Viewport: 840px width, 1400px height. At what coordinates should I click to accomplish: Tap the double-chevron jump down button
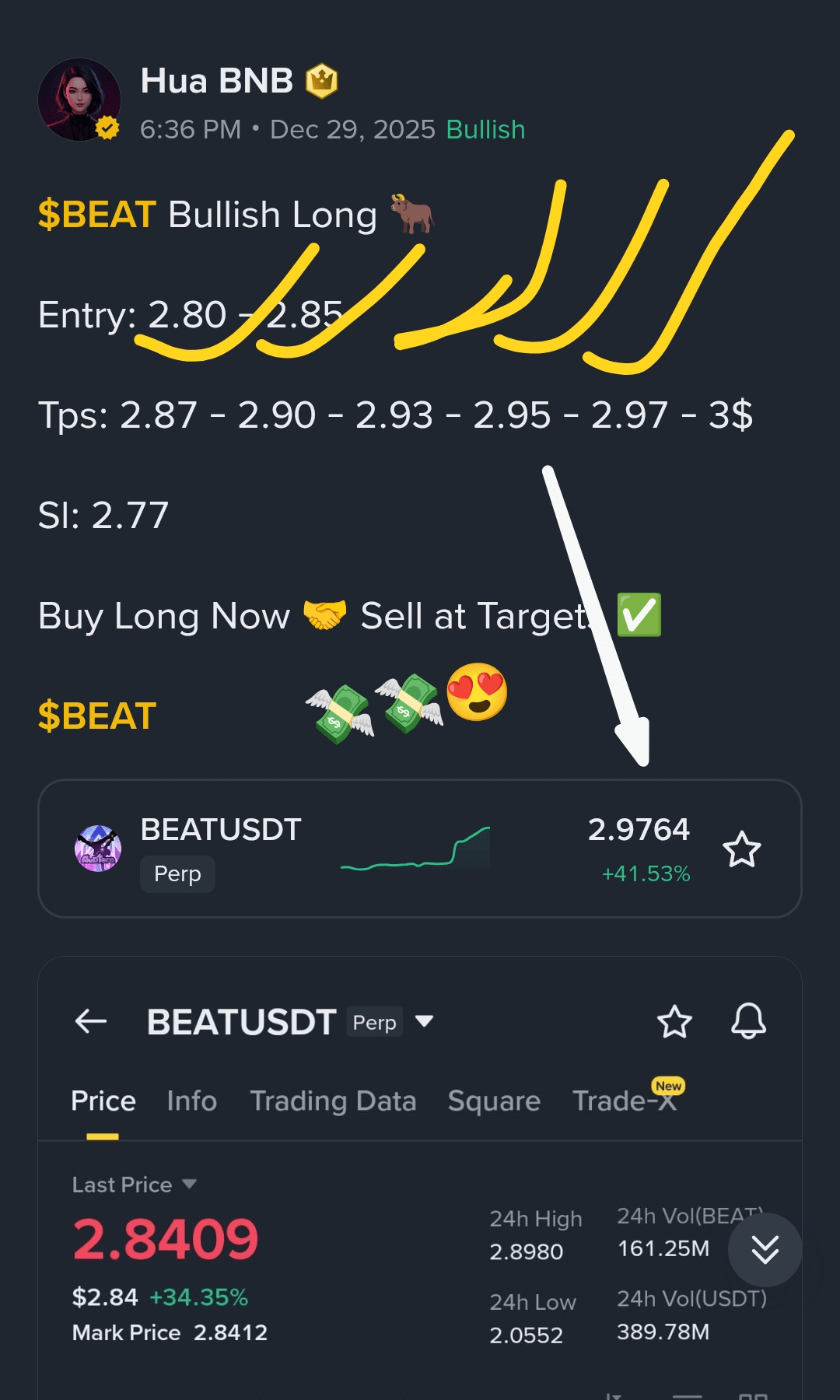(765, 1250)
